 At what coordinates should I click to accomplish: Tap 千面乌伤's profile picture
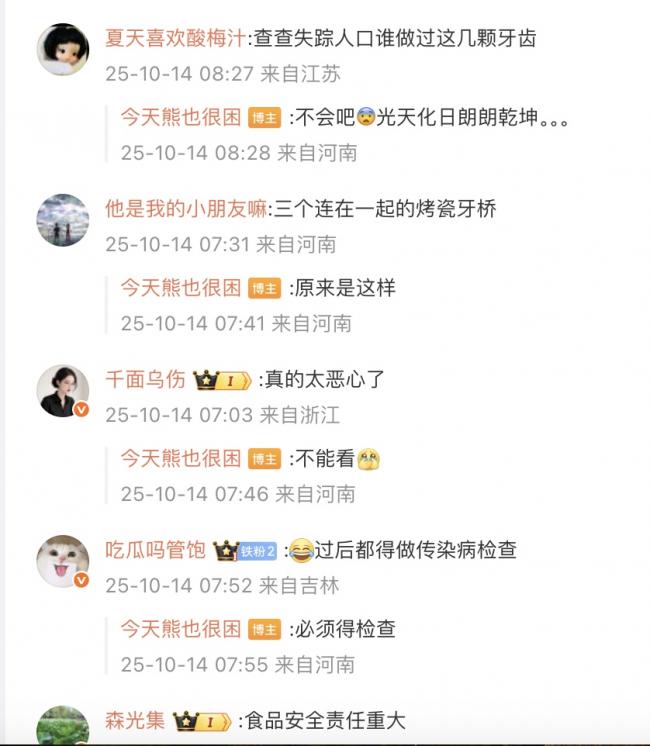pos(63,390)
